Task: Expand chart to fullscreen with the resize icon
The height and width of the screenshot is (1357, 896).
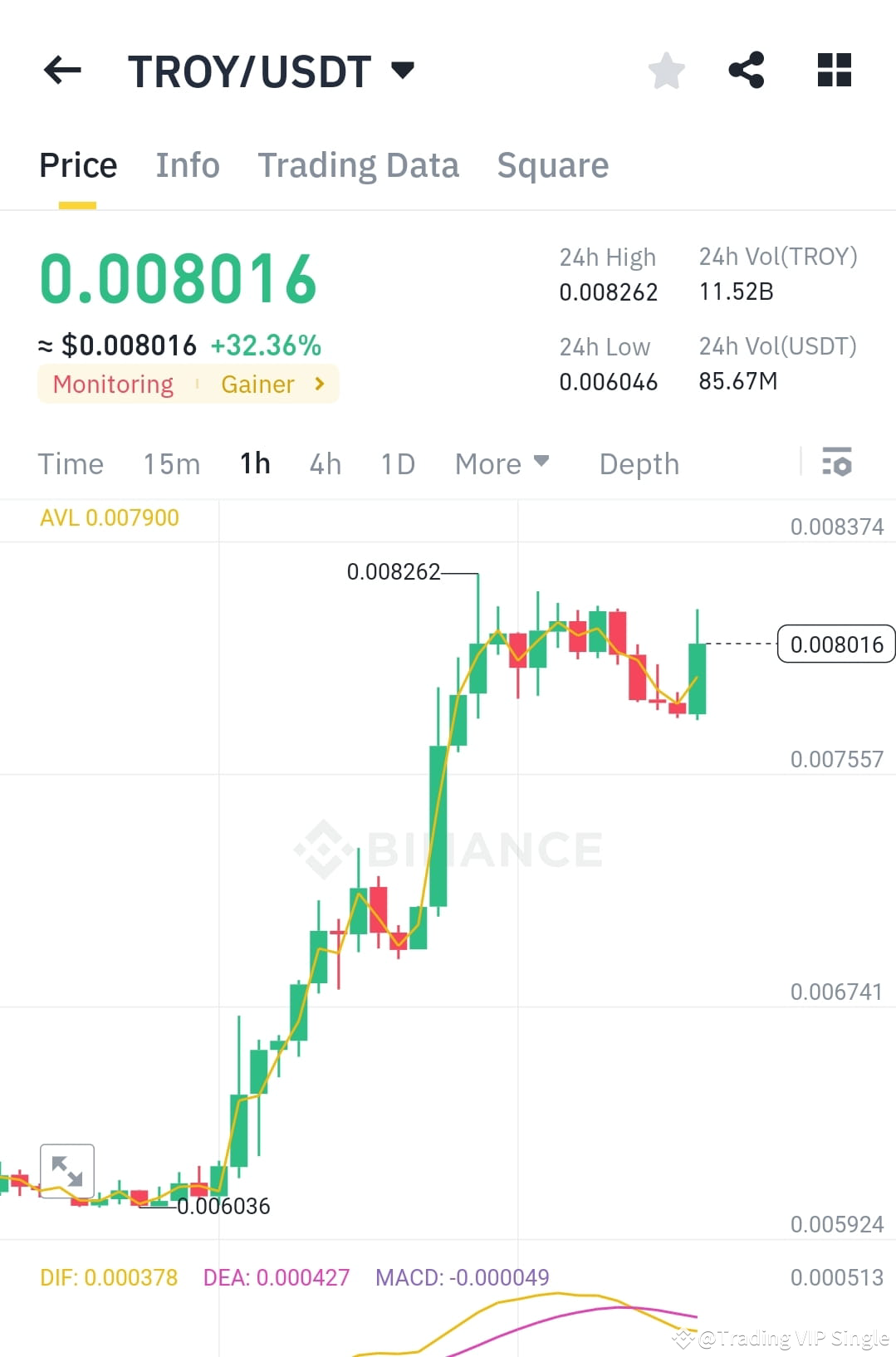Action: (67, 1170)
